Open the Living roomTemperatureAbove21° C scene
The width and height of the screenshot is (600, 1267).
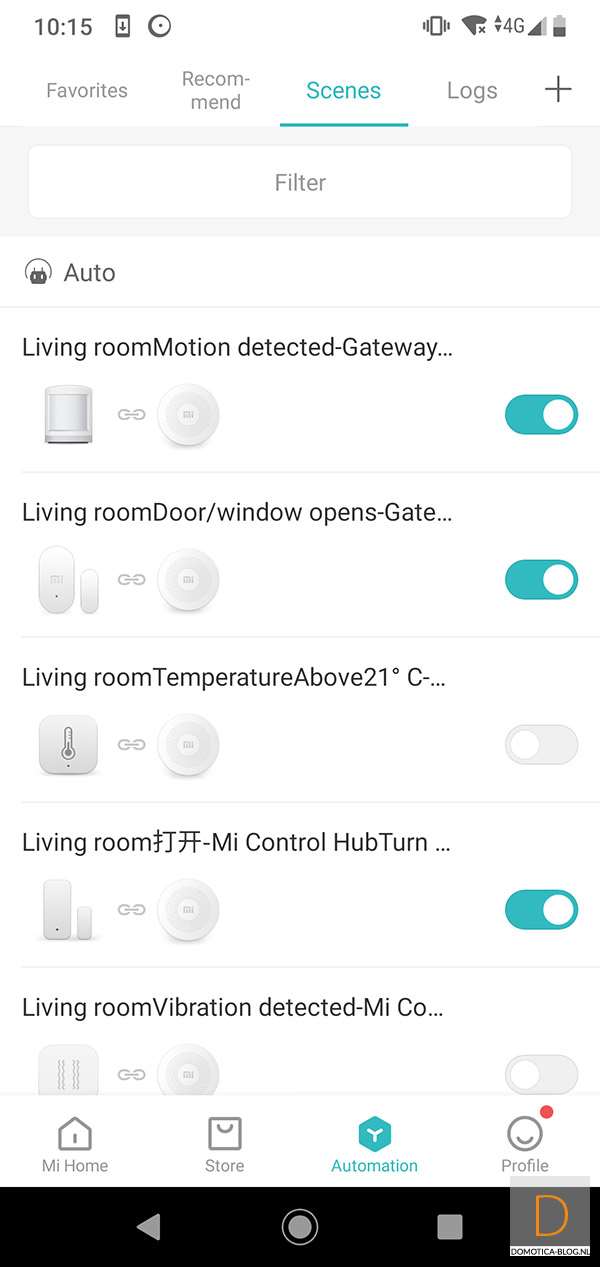tap(234, 678)
